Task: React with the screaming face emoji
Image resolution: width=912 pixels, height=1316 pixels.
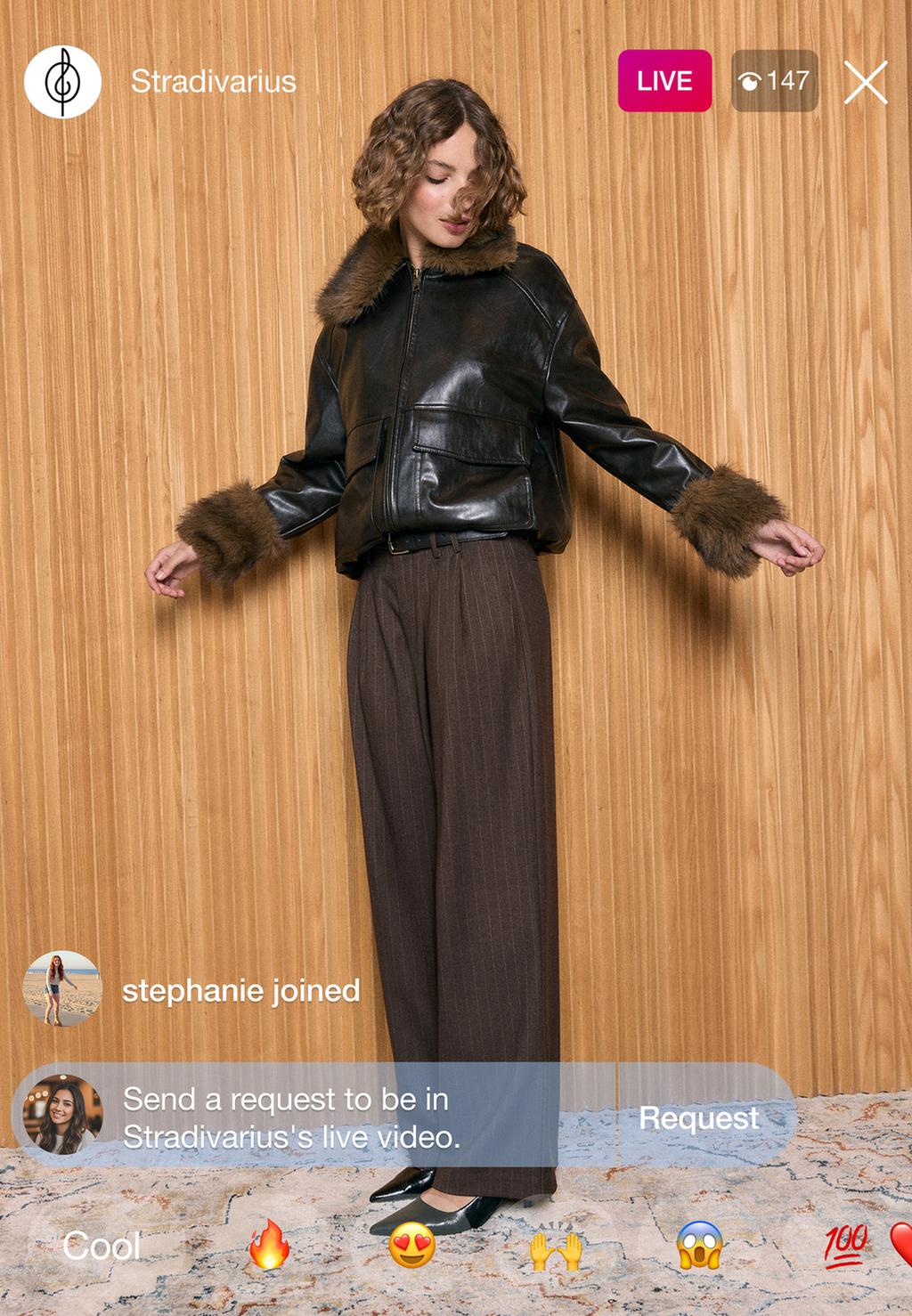Action: 700,1245
